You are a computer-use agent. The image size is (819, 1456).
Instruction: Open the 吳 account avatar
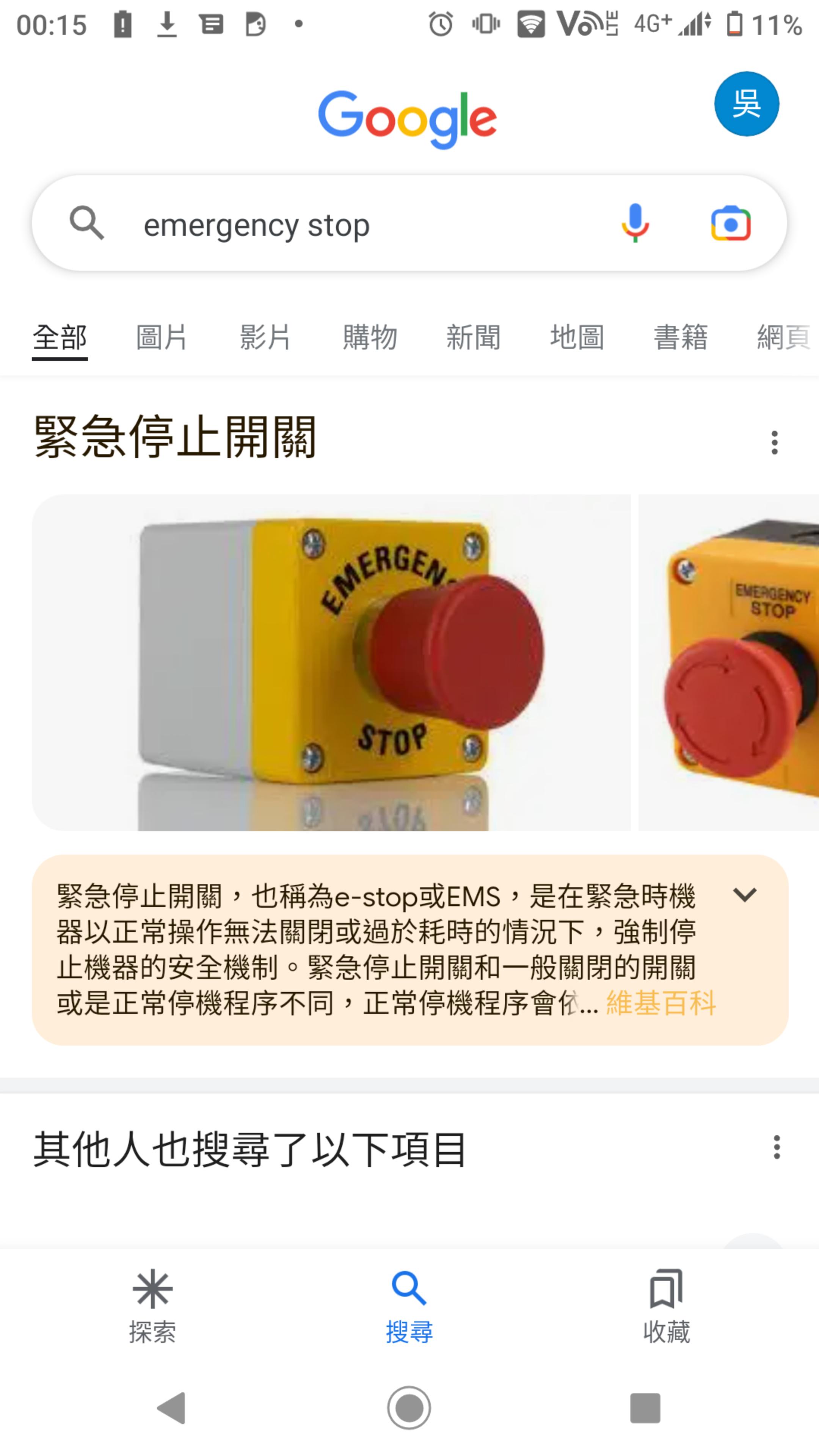coord(746,104)
